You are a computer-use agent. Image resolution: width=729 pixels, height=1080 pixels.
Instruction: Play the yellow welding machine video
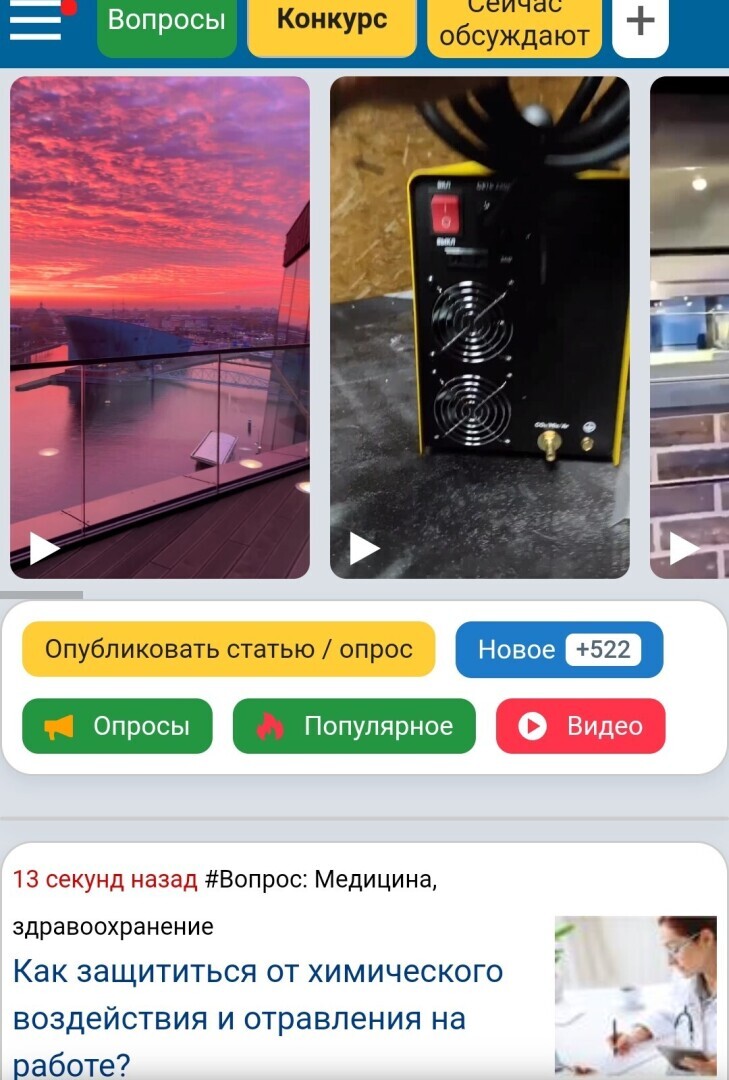pos(480,327)
